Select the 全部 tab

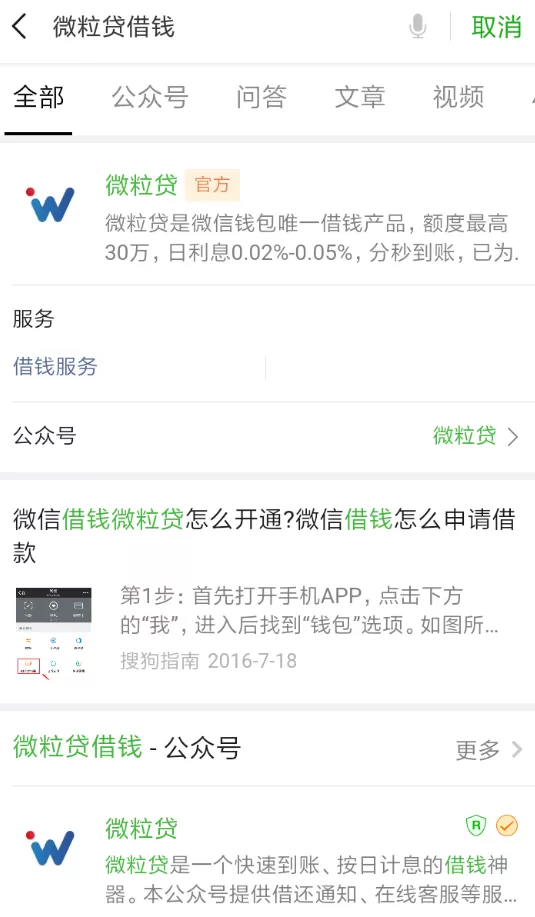click(39, 97)
